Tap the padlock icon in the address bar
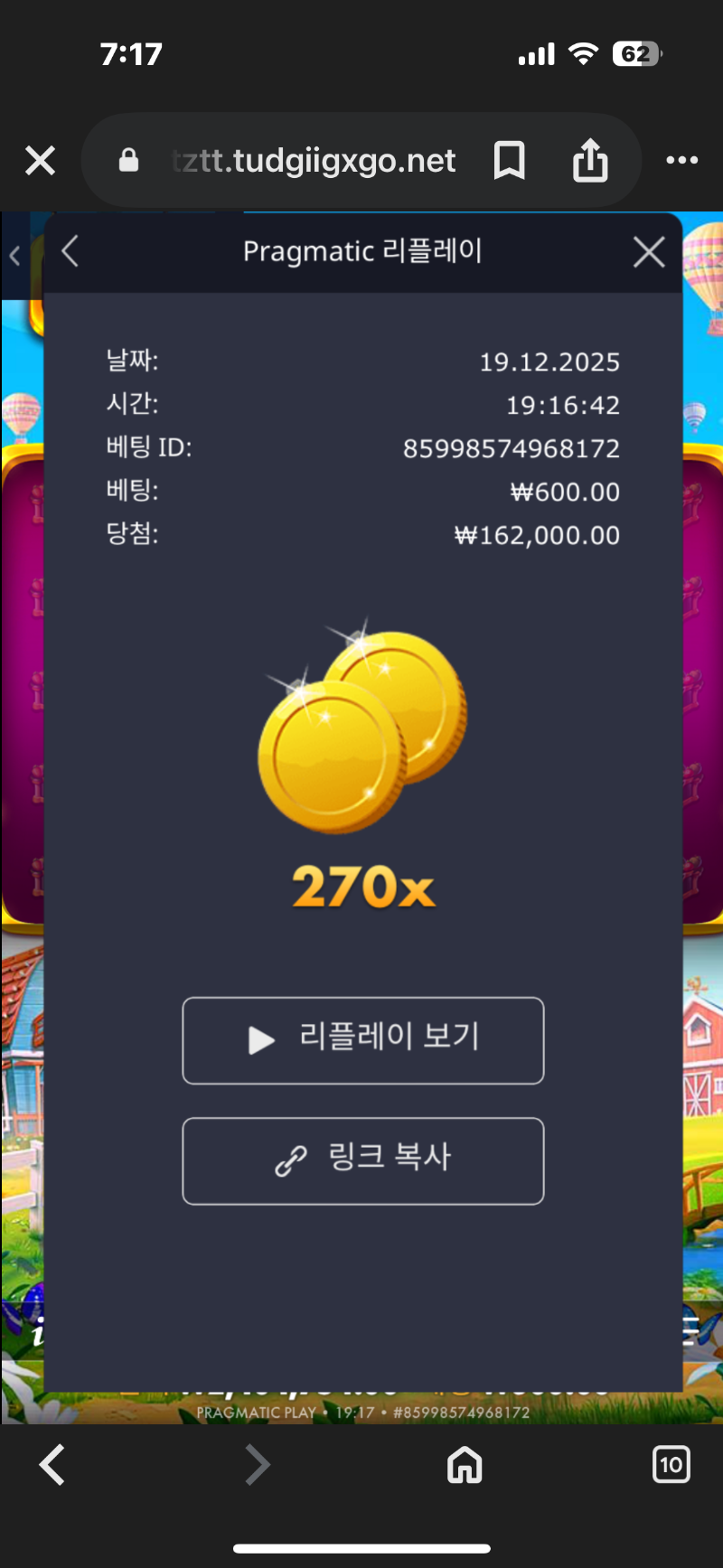 [127, 160]
